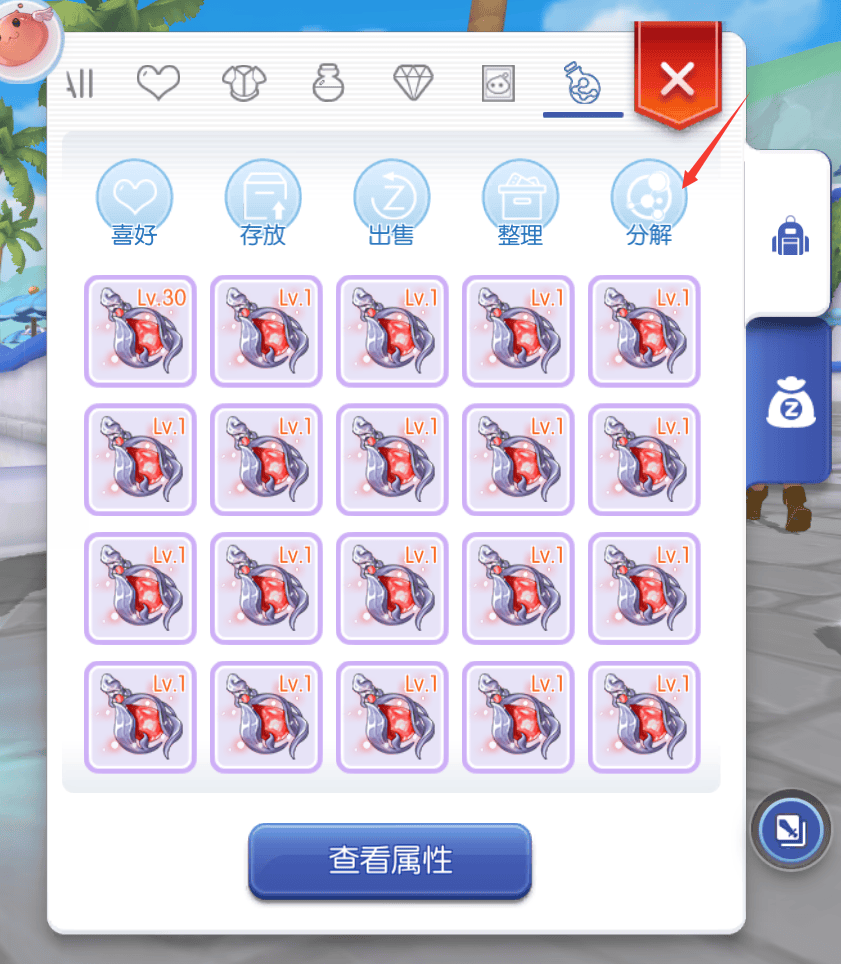Select the Lv.30 item
This screenshot has height=964, width=841.
click(140, 331)
